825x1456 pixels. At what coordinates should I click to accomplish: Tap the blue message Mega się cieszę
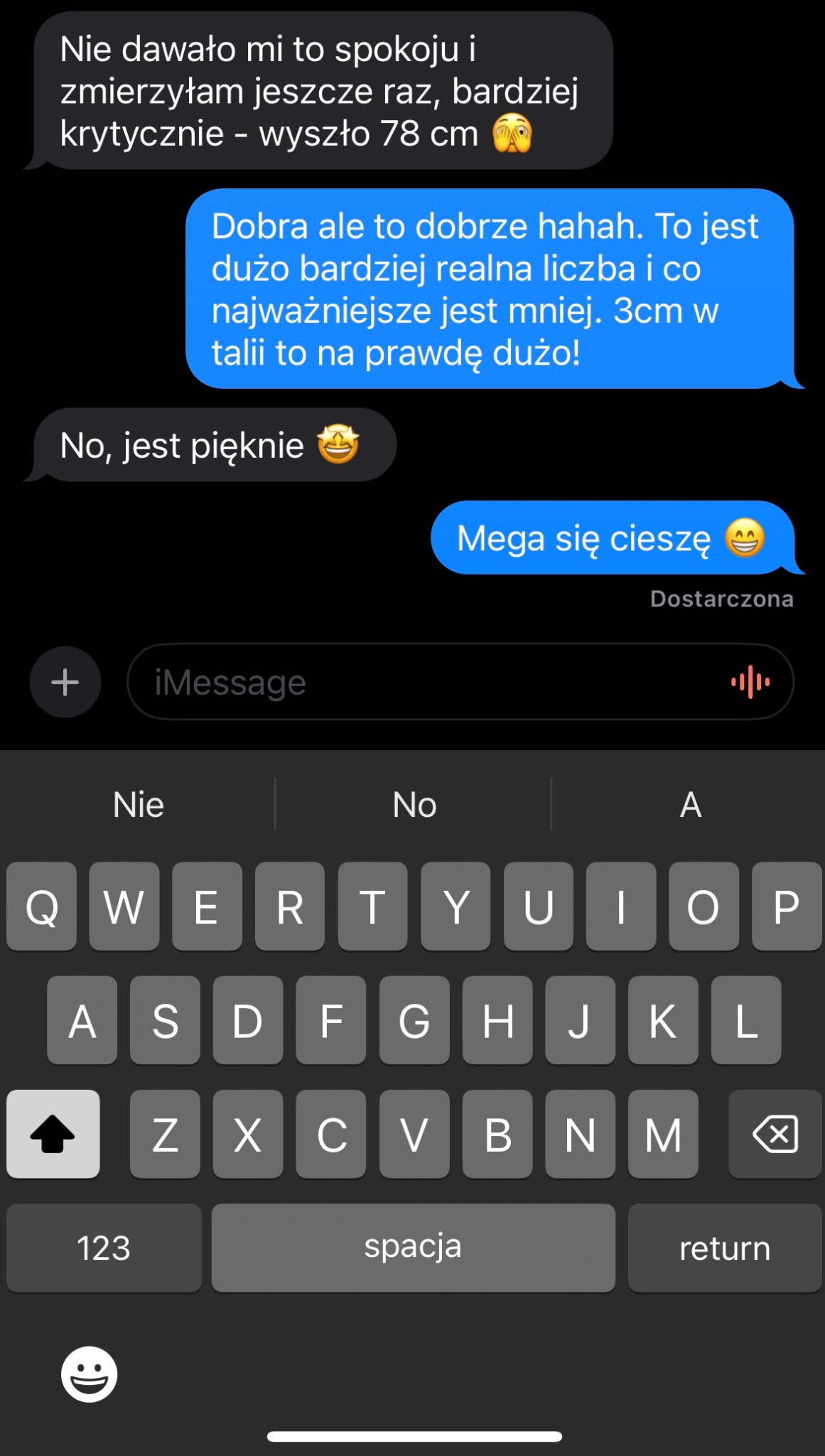[611, 540]
